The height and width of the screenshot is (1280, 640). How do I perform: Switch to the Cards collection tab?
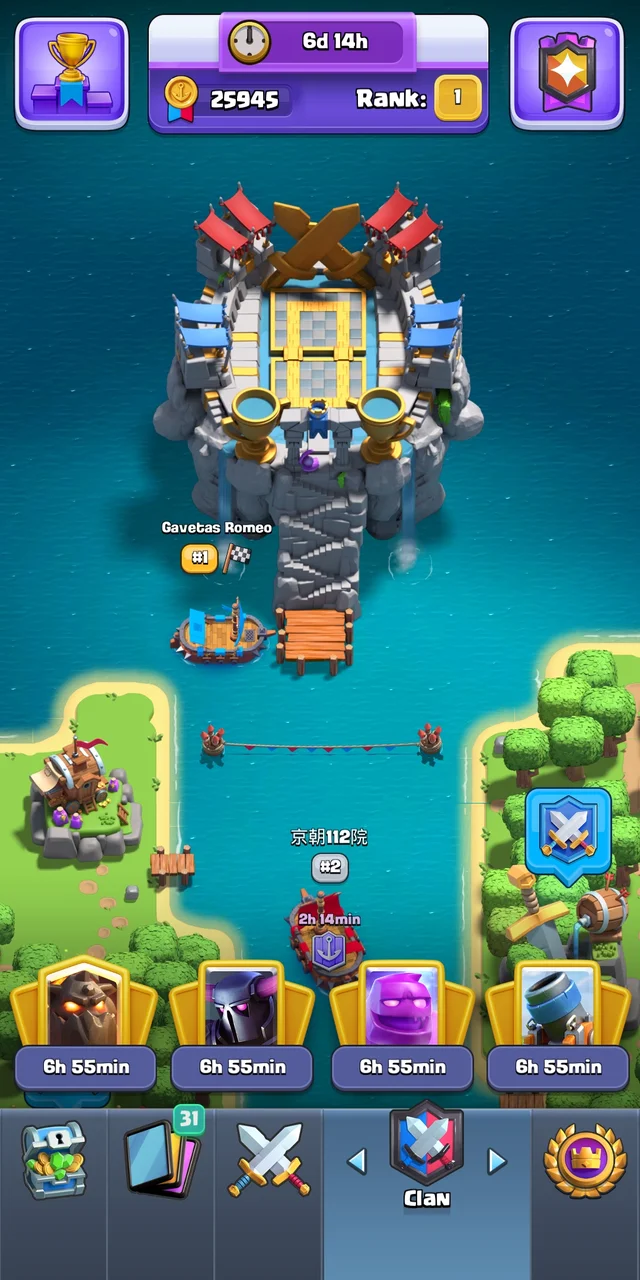[x=162, y=1161]
